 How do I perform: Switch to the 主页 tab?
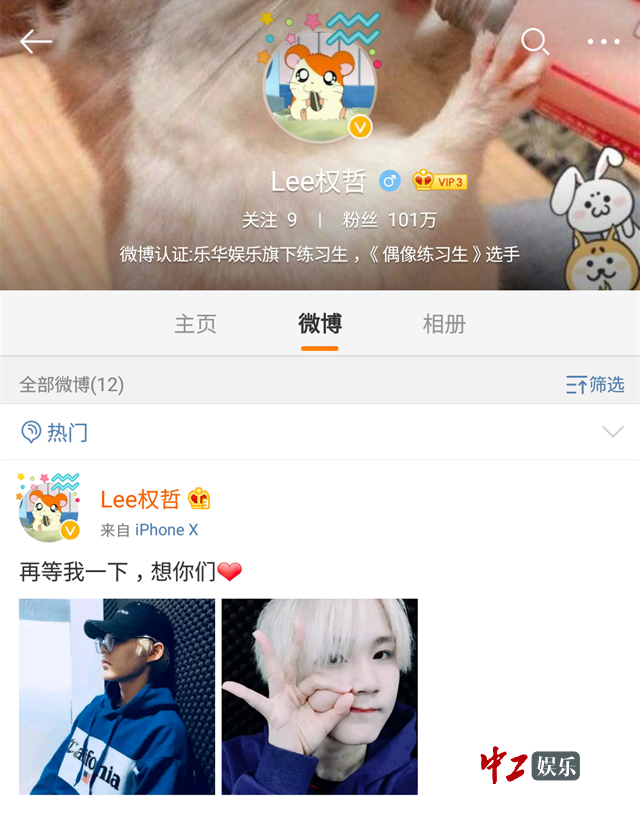195,324
